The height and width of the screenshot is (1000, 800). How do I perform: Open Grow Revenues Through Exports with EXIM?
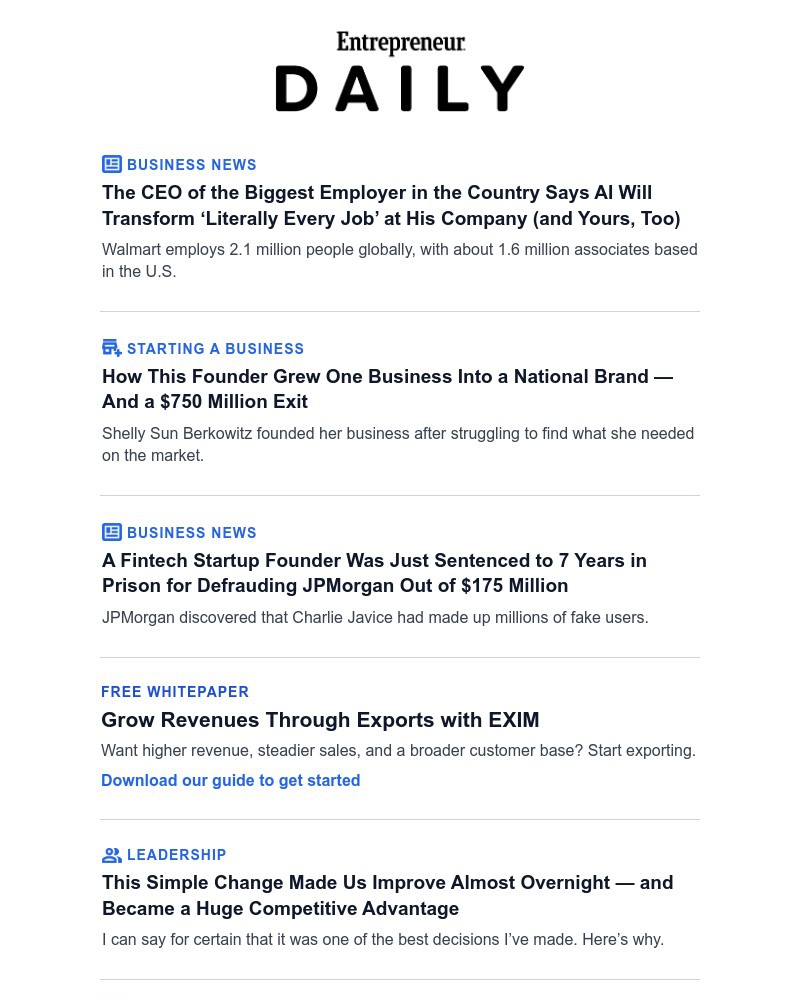(x=320, y=720)
